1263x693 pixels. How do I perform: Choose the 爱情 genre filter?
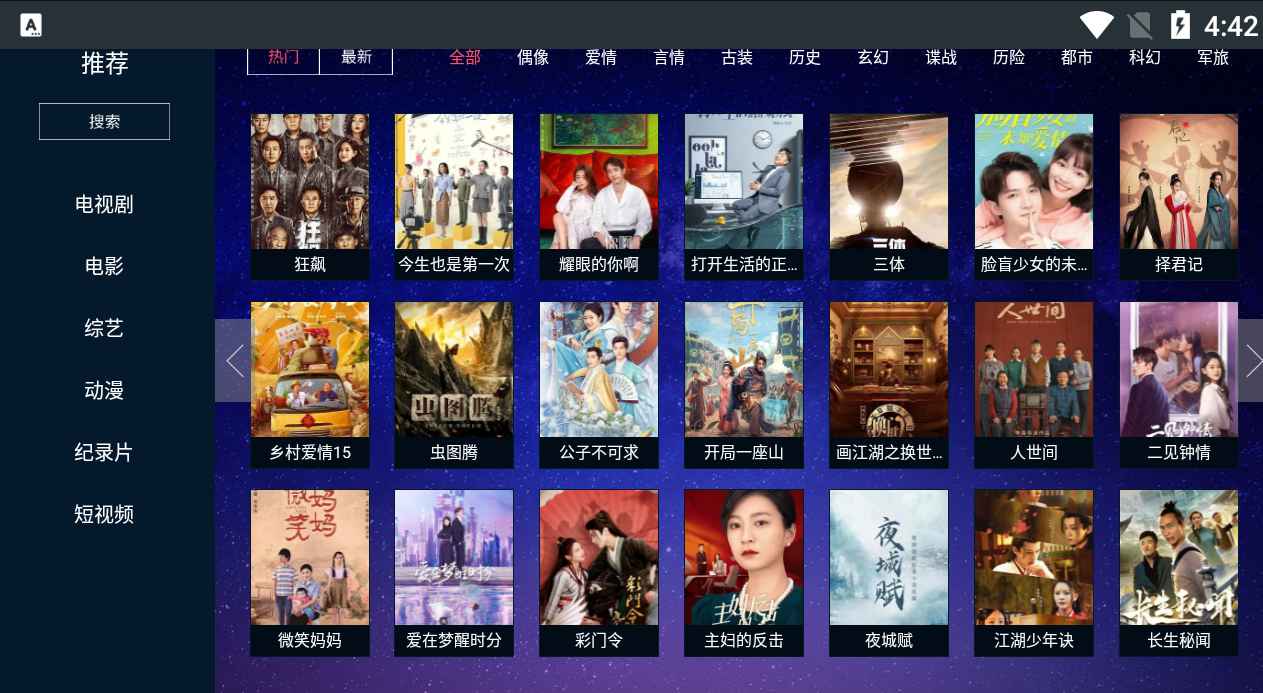(x=601, y=58)
